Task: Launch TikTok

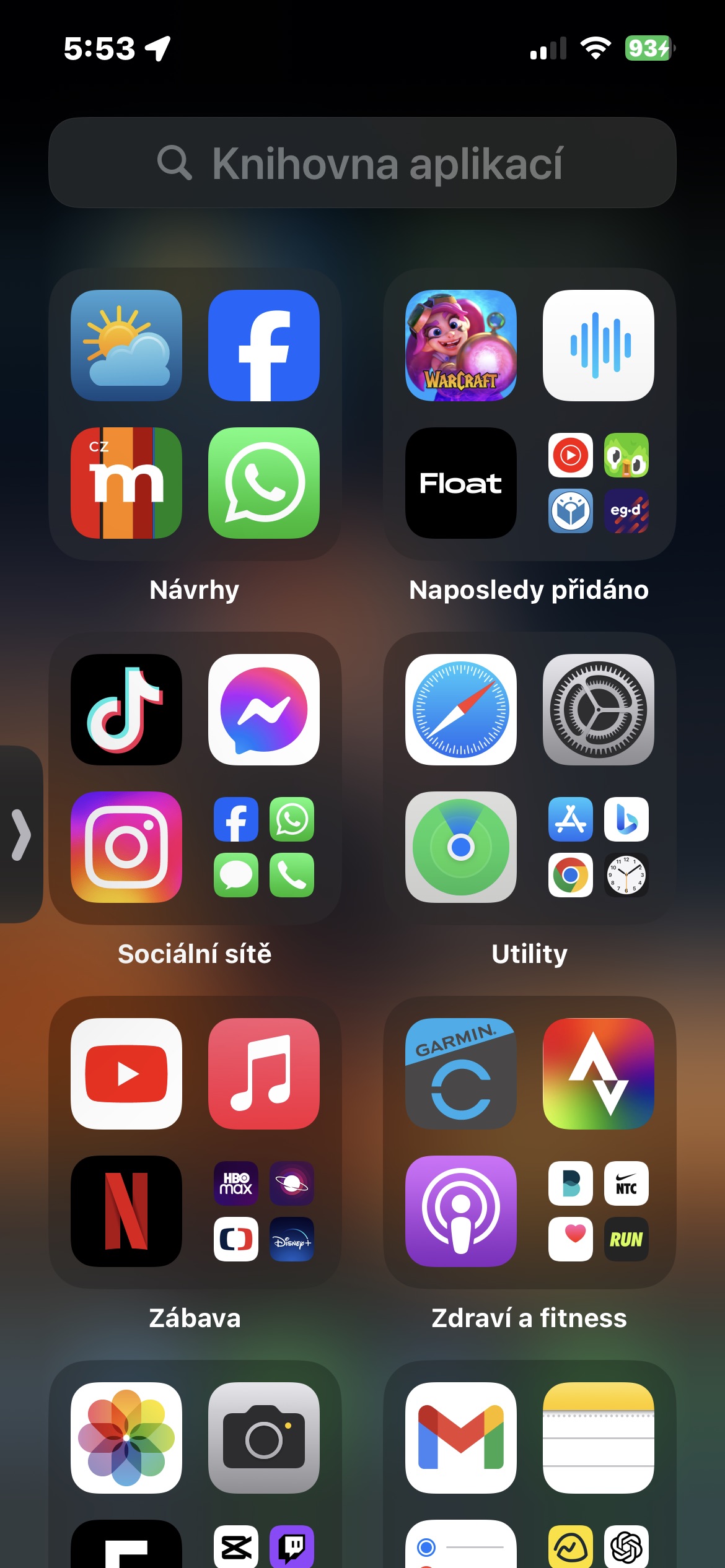Action: point(126,710)
